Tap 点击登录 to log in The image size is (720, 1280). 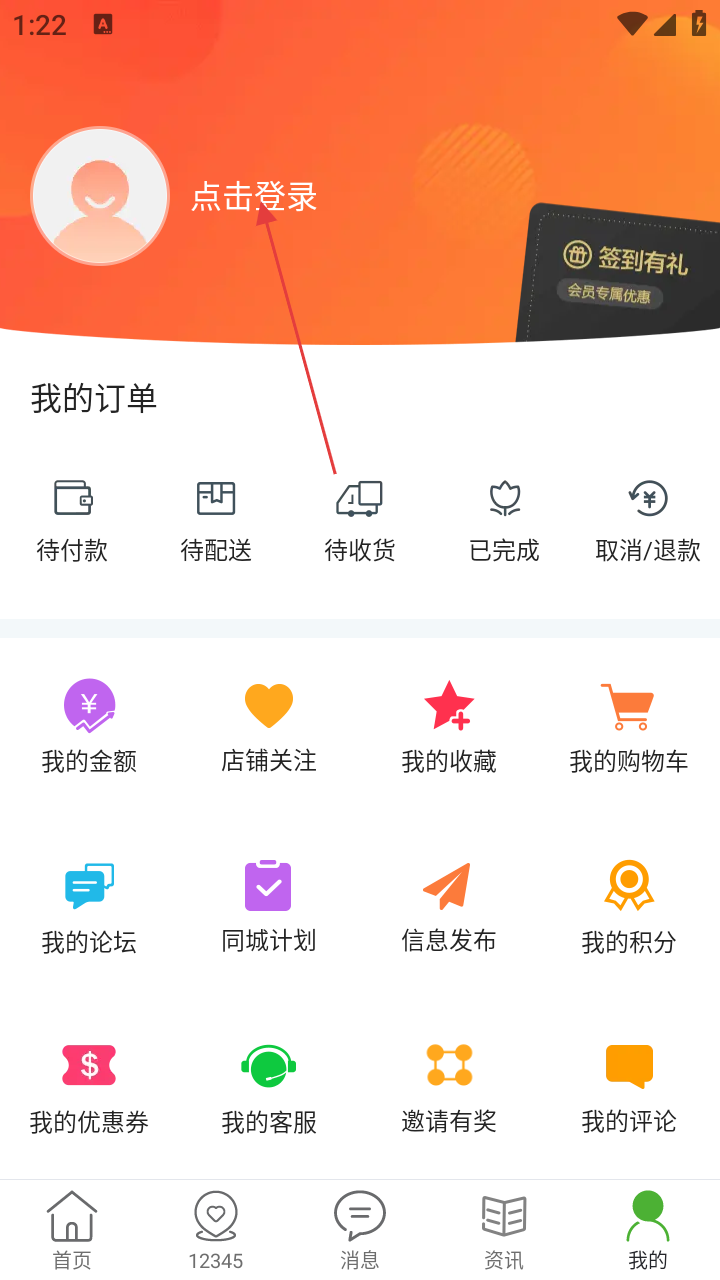pos(254,196)
